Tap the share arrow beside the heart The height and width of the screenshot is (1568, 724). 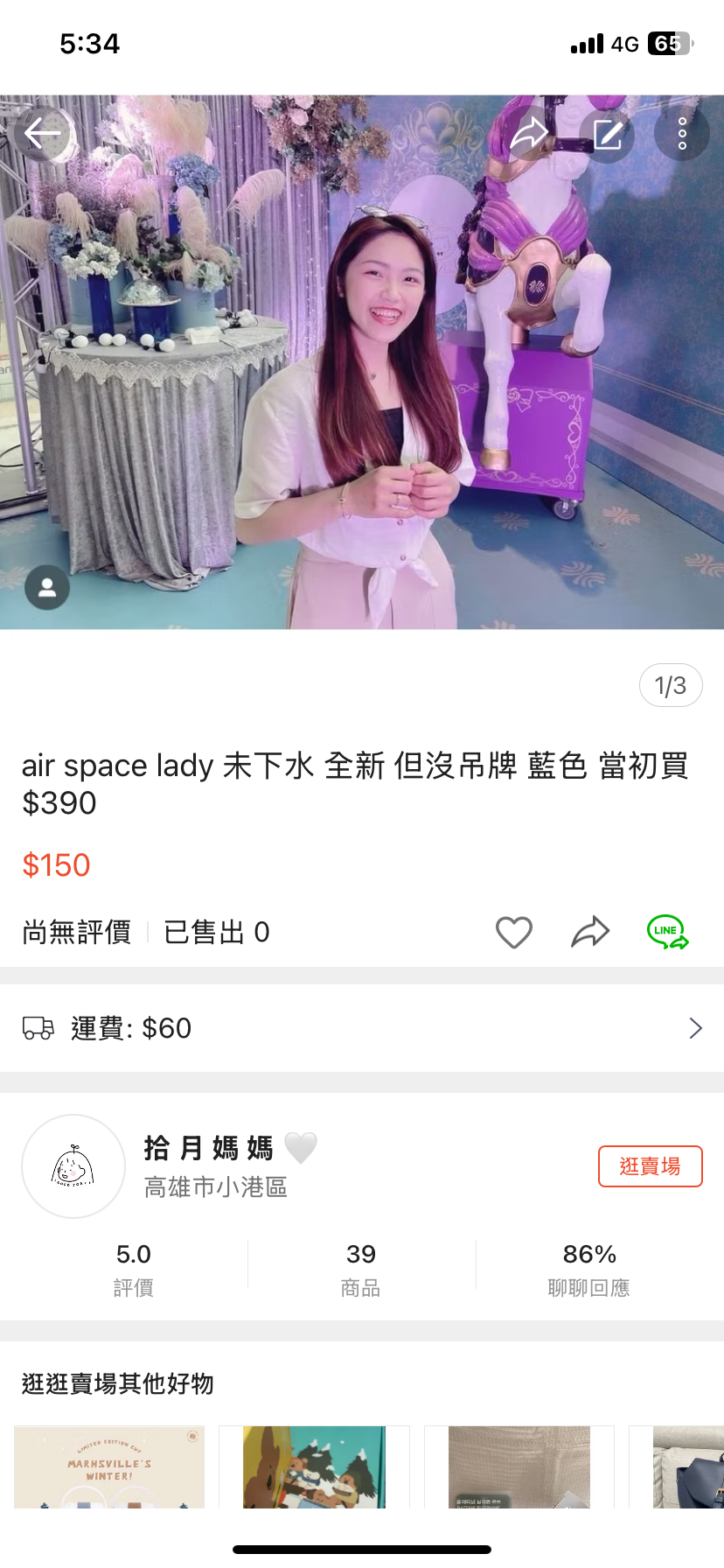click(x=590, y=933)
